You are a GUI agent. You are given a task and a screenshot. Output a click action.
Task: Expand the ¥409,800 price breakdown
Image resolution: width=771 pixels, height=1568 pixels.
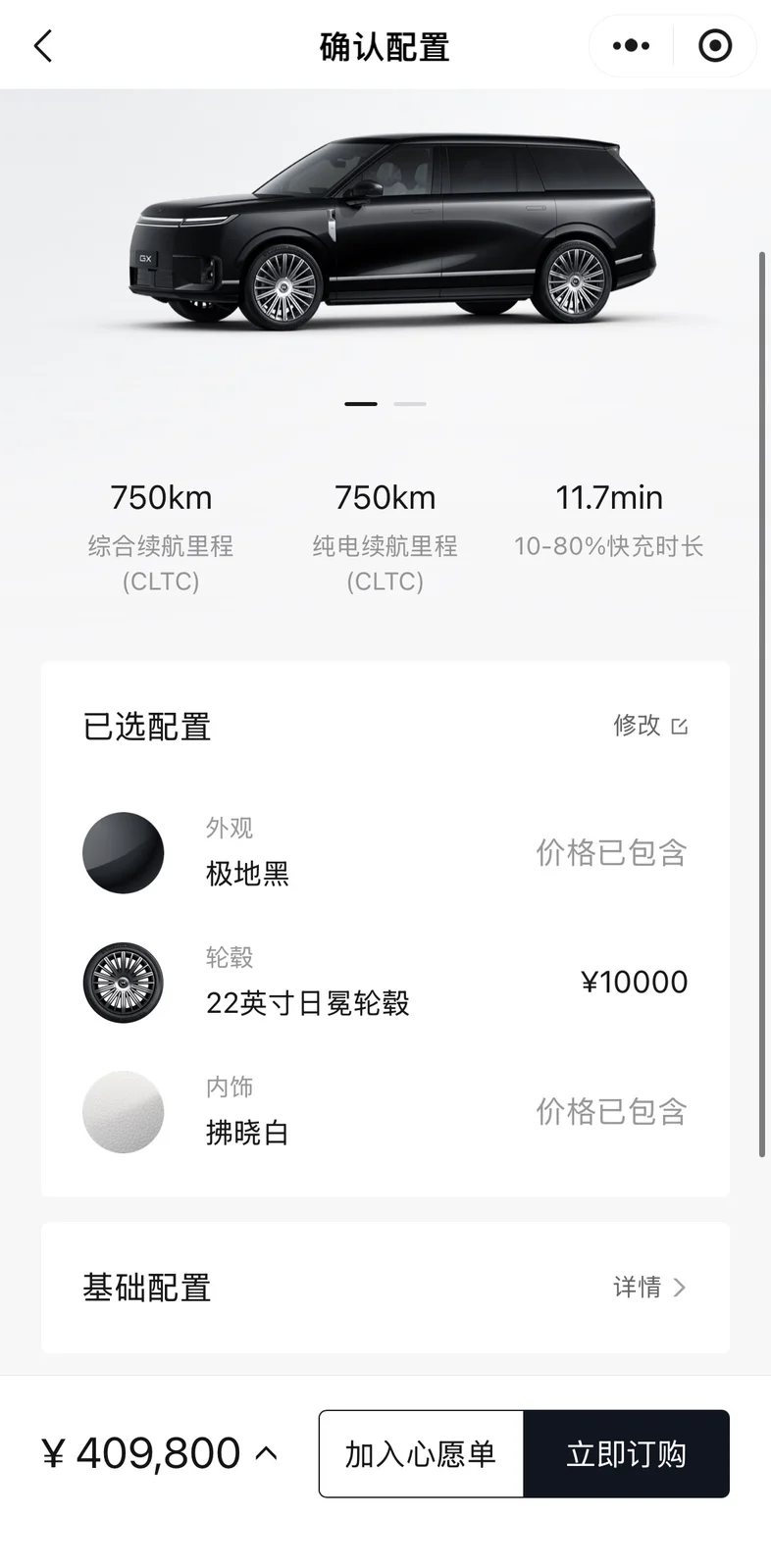pyautogui.click(x=265, y=1453)
